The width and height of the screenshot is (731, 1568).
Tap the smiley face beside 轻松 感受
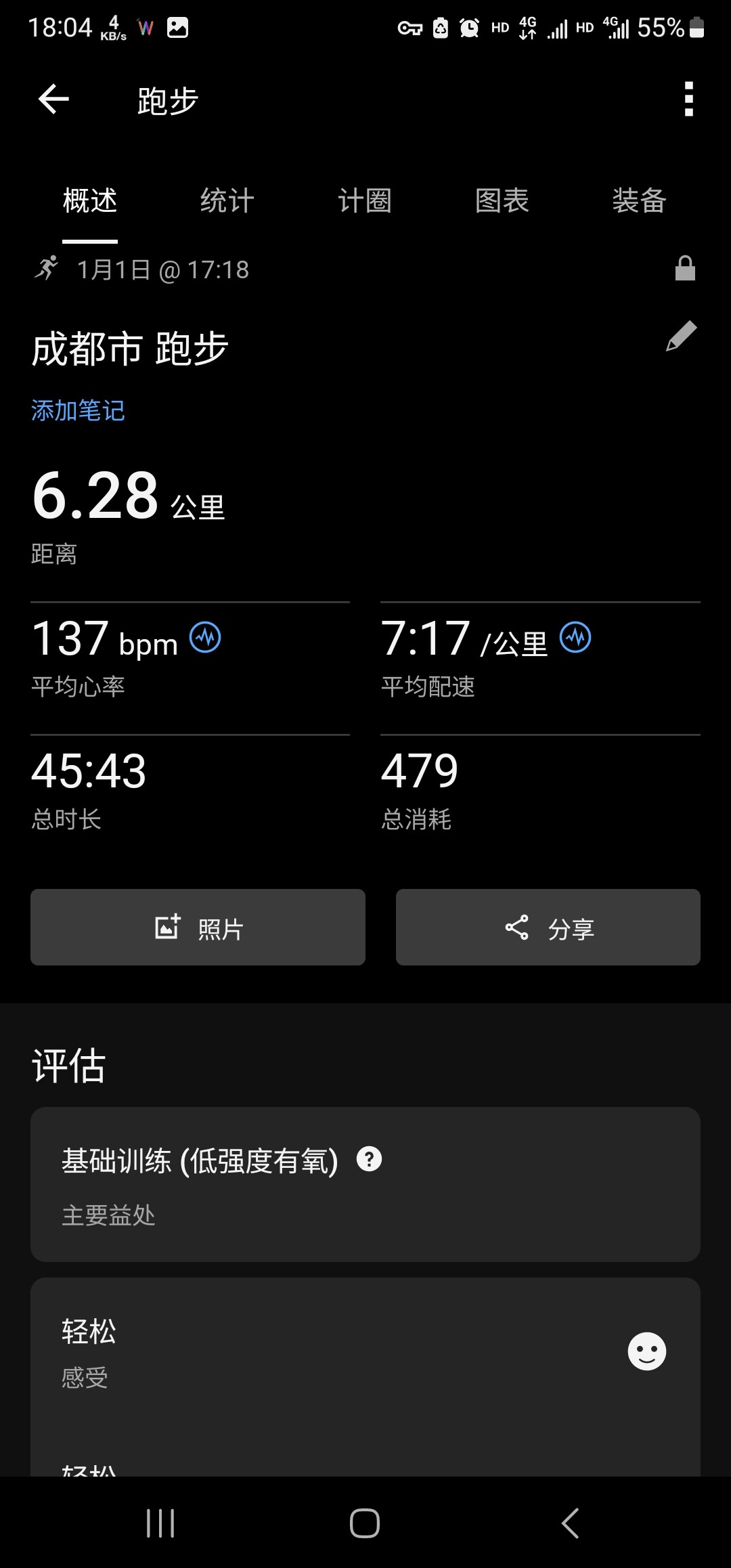pos(646,1351)
